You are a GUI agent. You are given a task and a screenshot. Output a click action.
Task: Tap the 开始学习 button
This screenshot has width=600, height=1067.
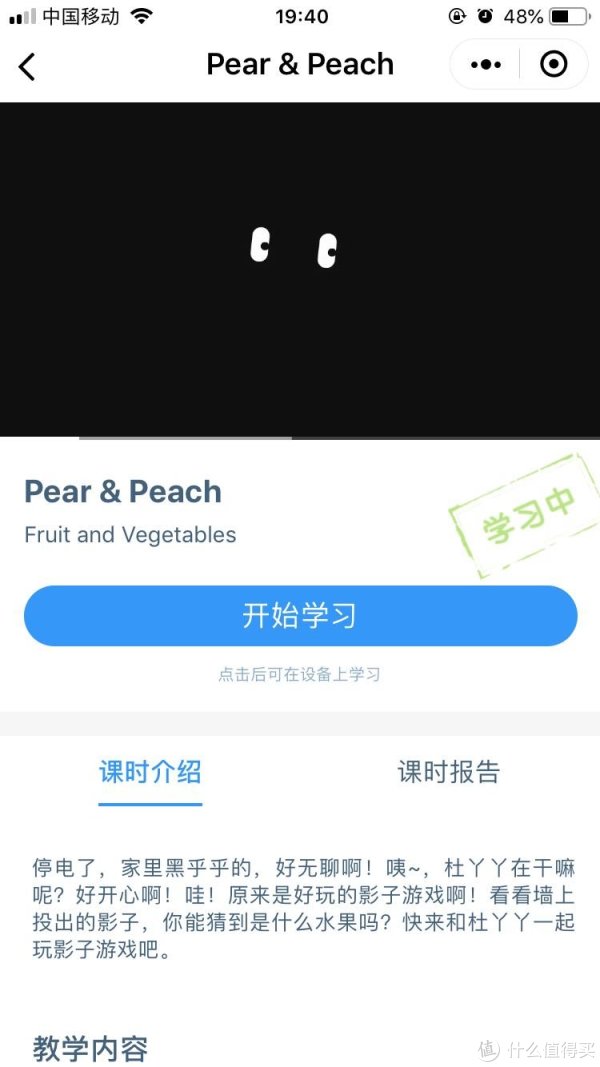[300, 615]
